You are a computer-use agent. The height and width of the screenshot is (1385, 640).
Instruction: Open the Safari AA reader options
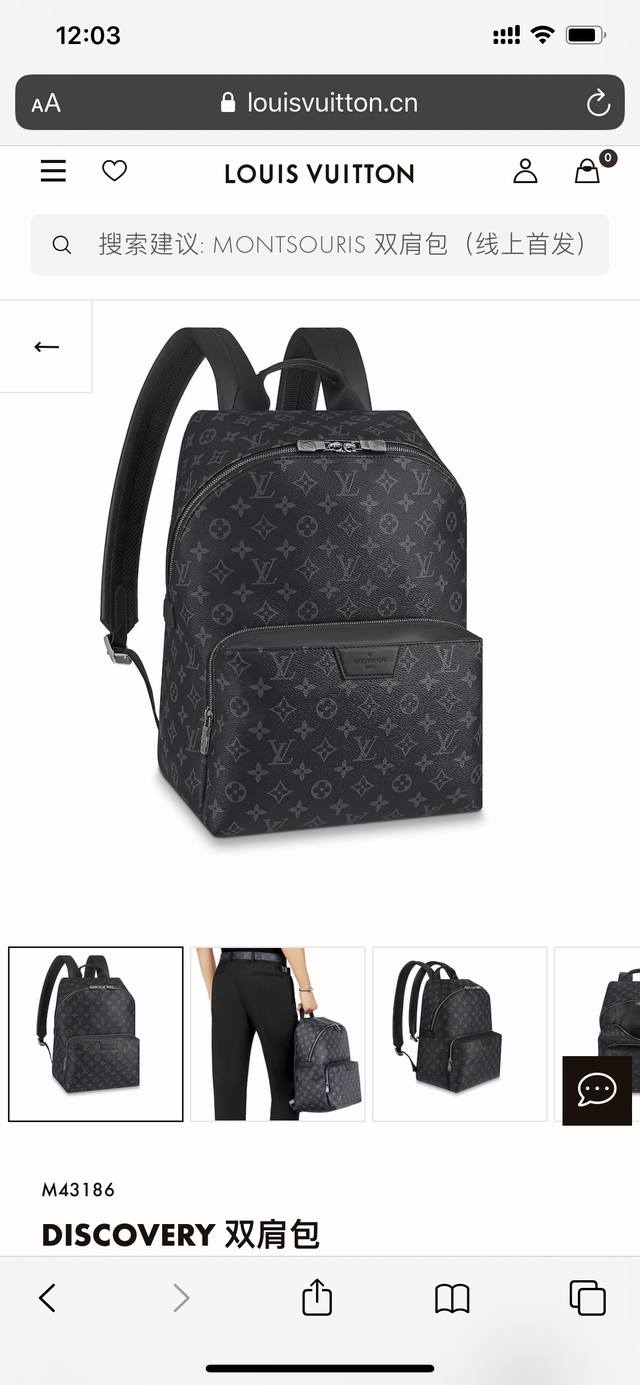click(x=46, y=103)
